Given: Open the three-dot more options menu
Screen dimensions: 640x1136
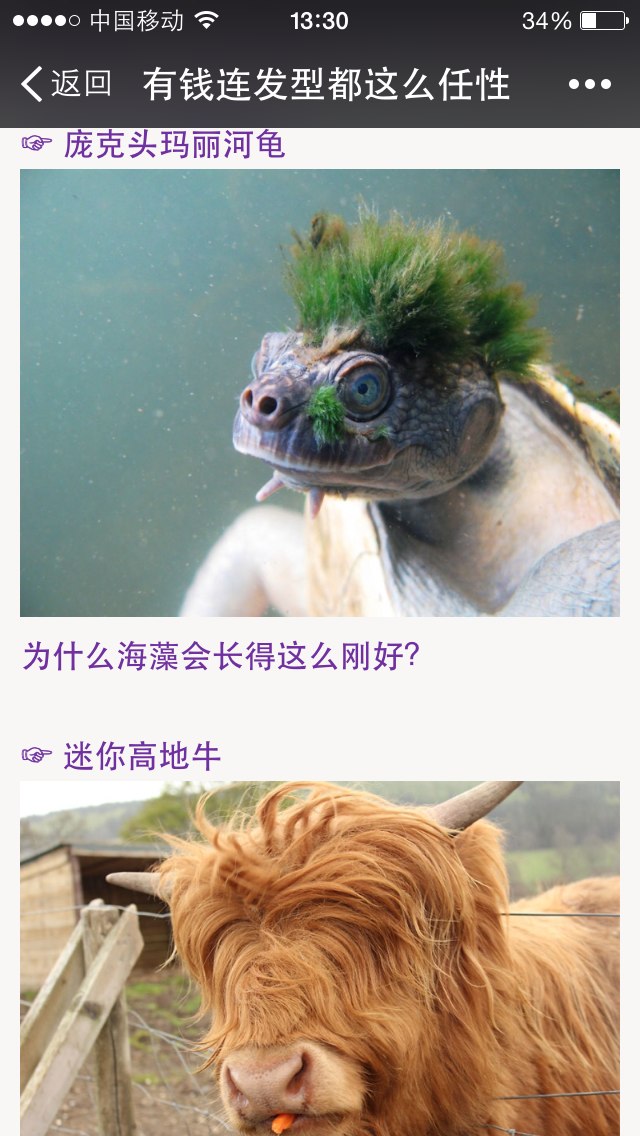Looking at the screenshot, I should point(589,84).
